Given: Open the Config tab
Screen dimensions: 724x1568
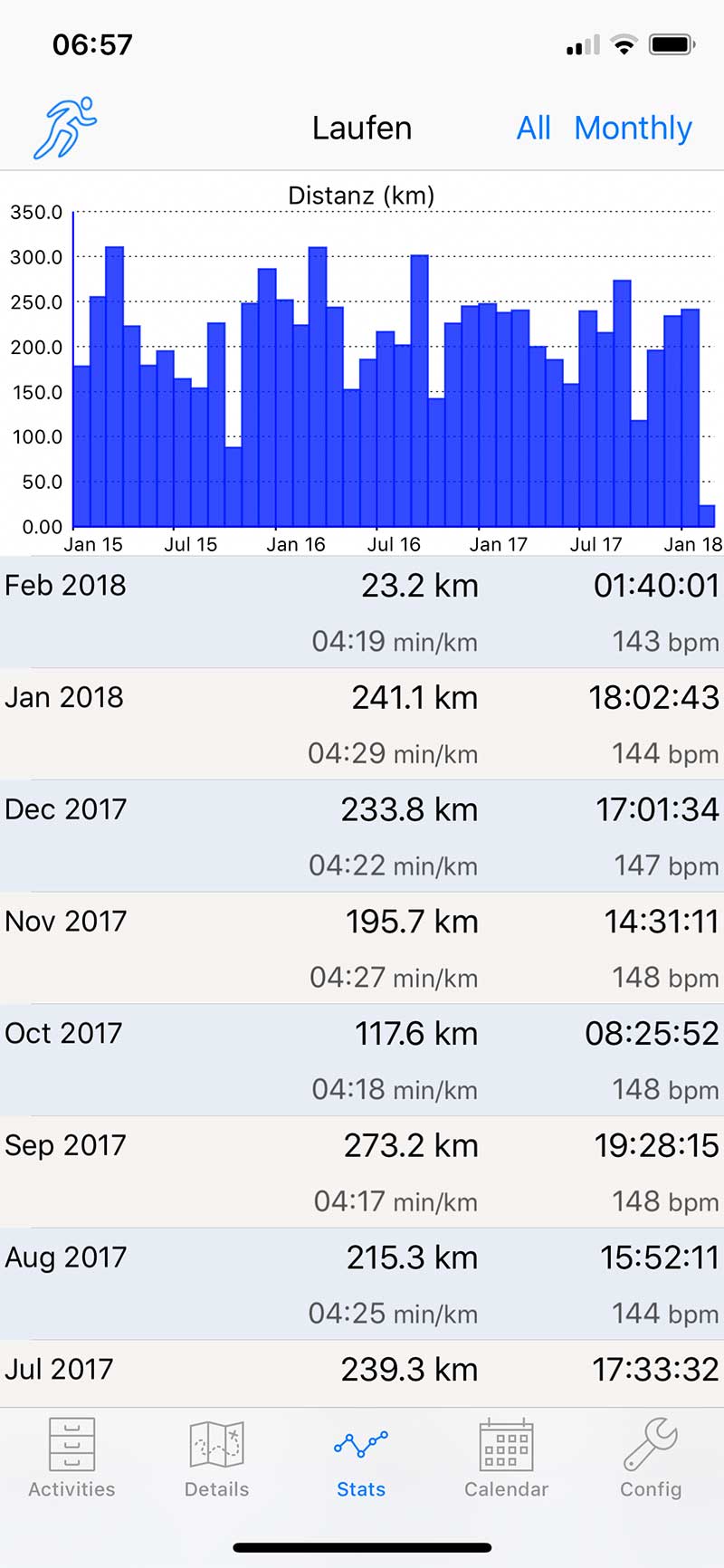Looking at the screenshot, I should coord(651,1459).
